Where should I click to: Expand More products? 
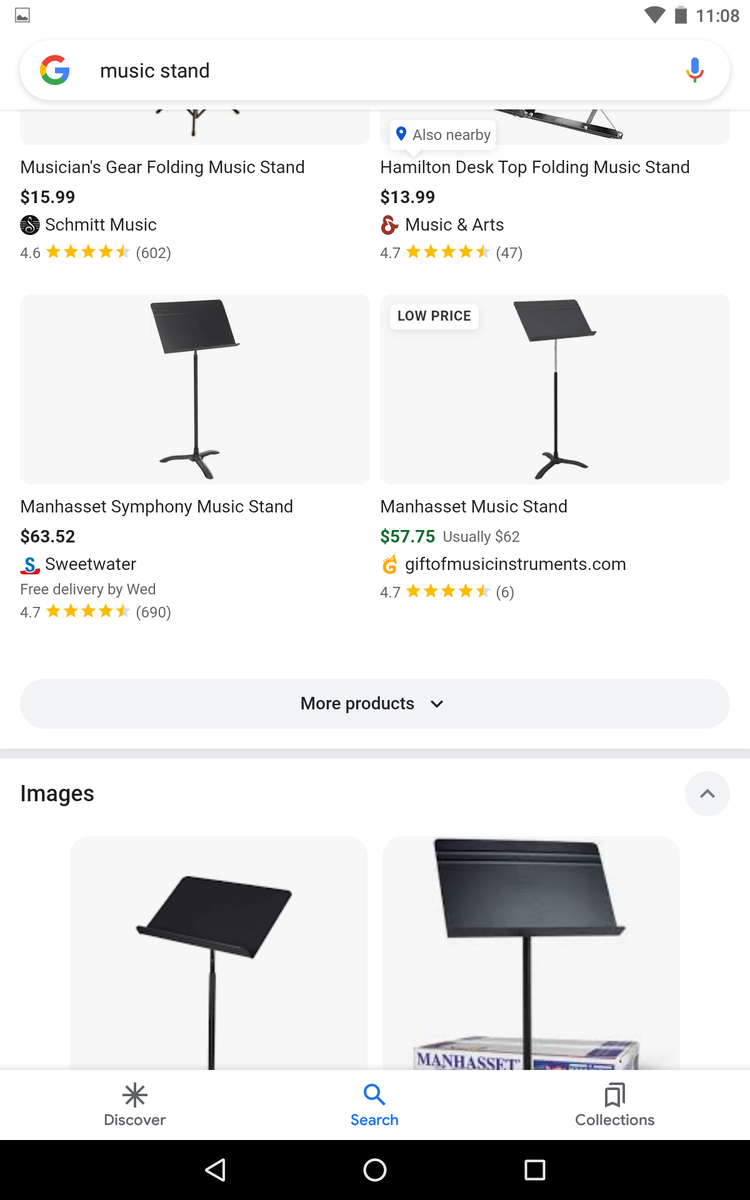(x=375, y=704)
